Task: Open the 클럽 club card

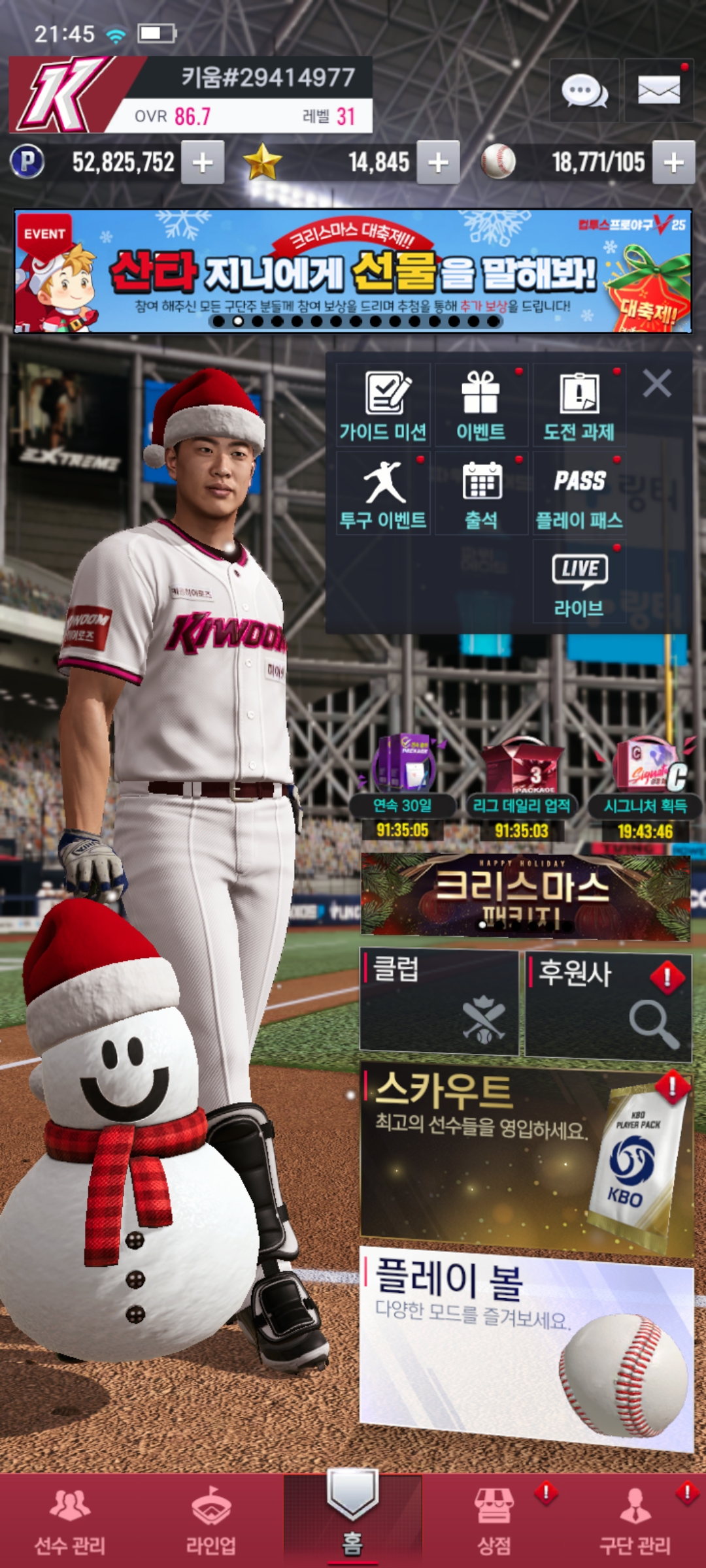Action: [x=439, y=1002]
